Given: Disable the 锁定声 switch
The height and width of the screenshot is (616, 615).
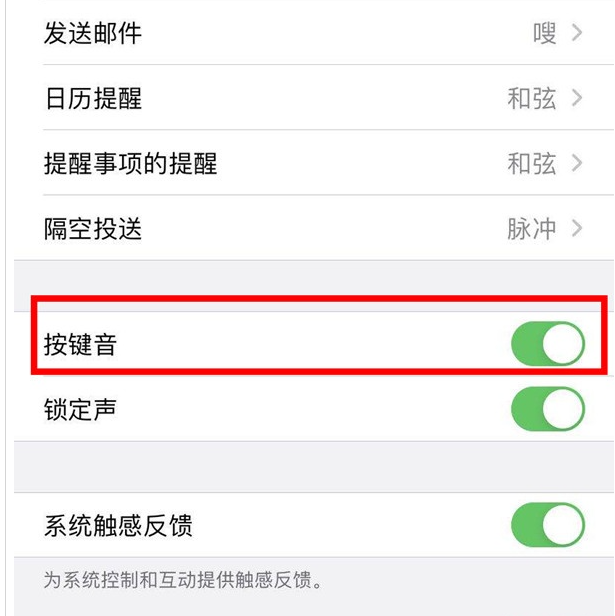Looking at the screenshot, I should click(547, 409).
